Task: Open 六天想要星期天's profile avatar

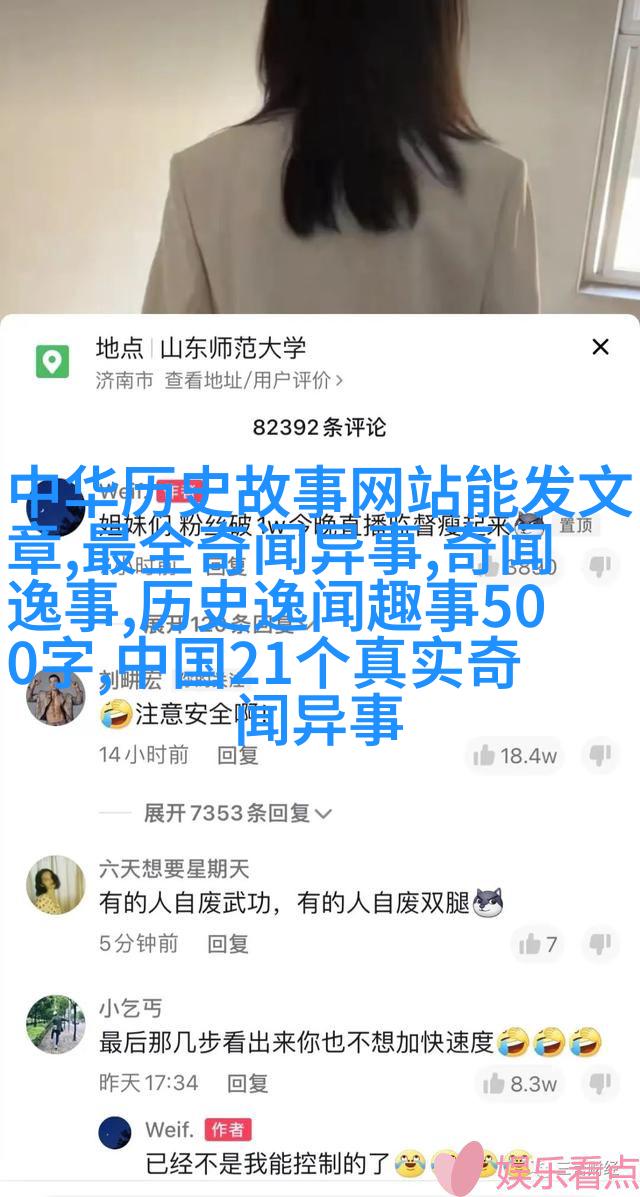Action: click(x=56, y=886)
